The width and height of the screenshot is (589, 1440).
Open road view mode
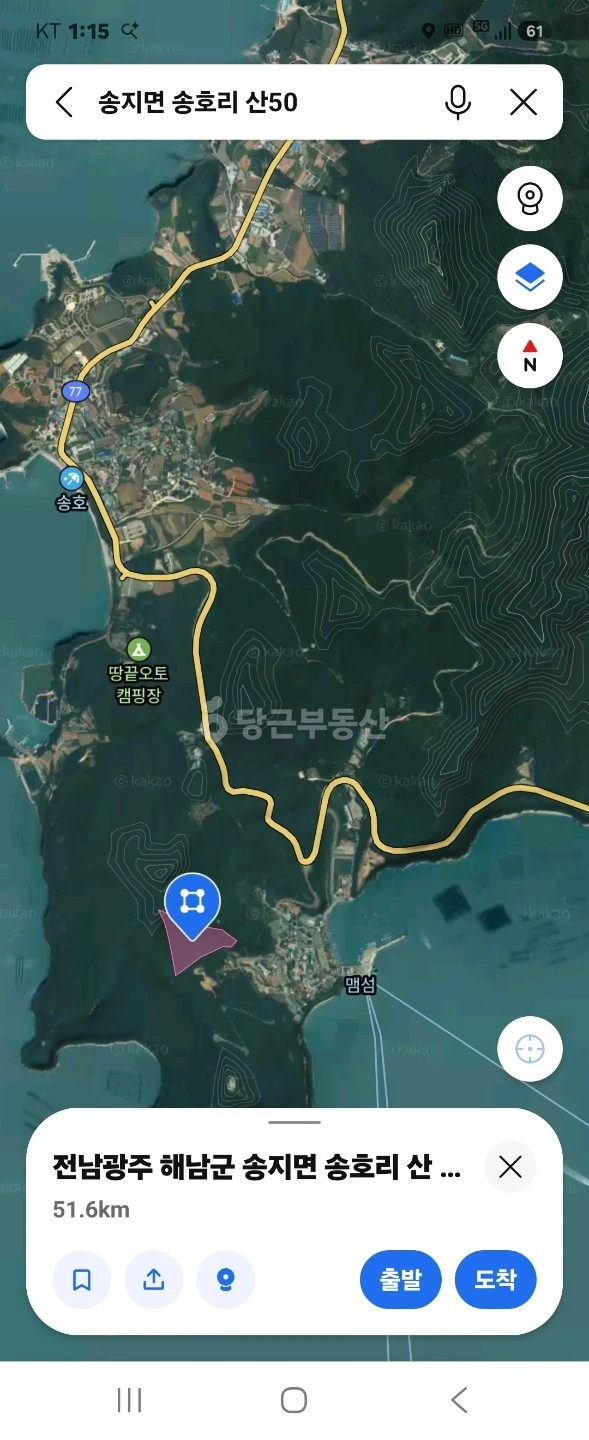tap(530, 198)
